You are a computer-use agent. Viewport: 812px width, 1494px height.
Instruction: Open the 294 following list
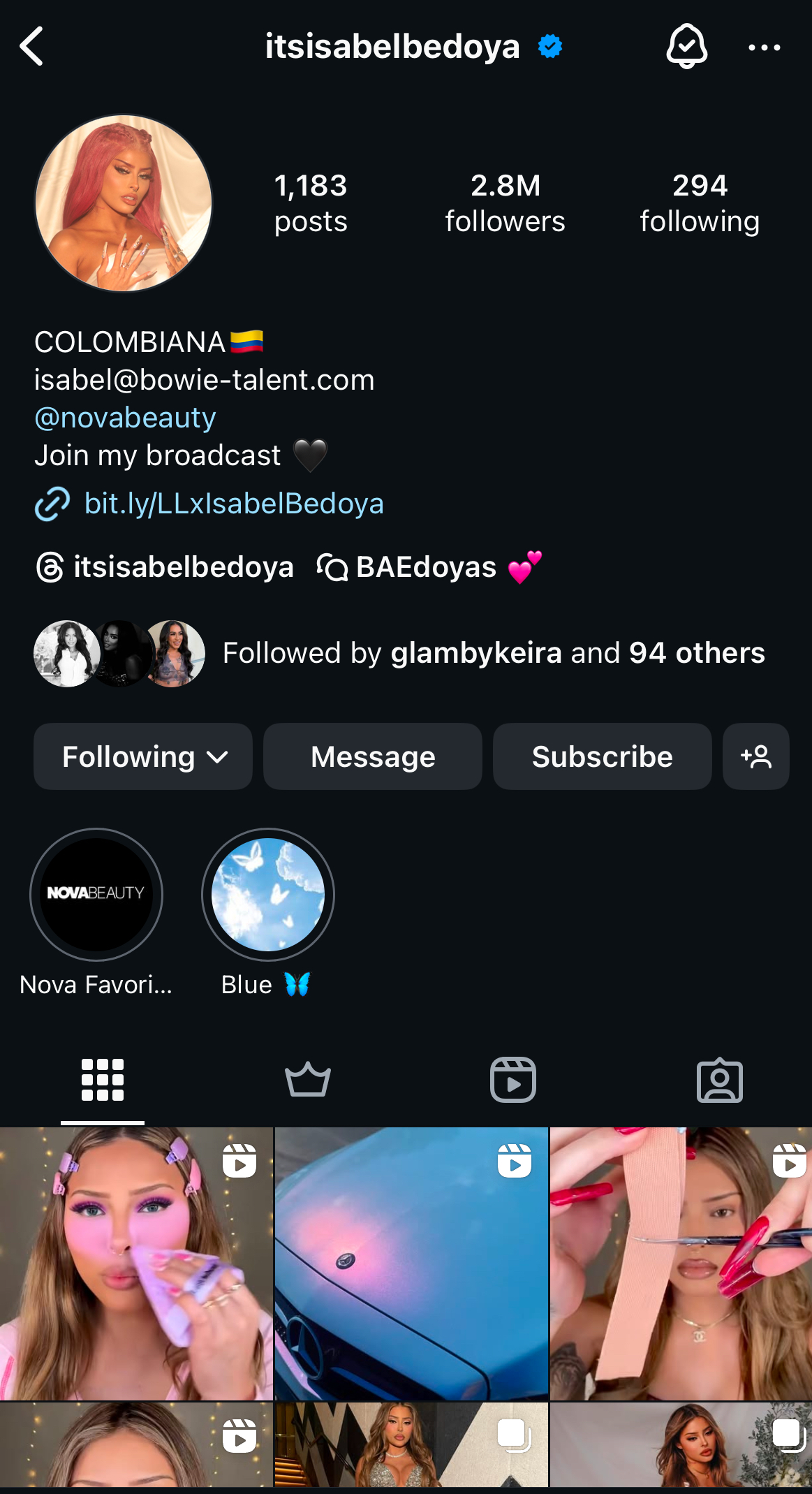pos(700,203)
